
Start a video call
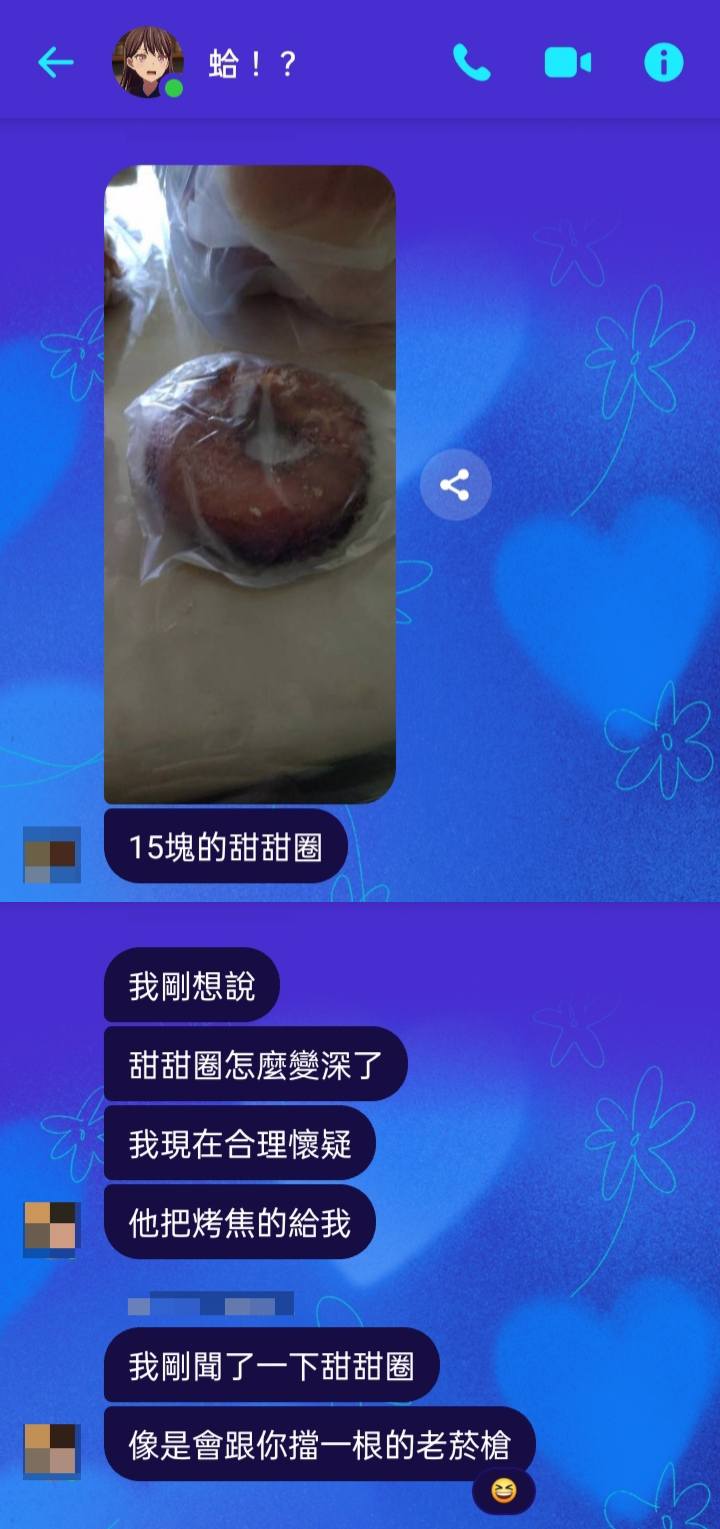[567, 63]
